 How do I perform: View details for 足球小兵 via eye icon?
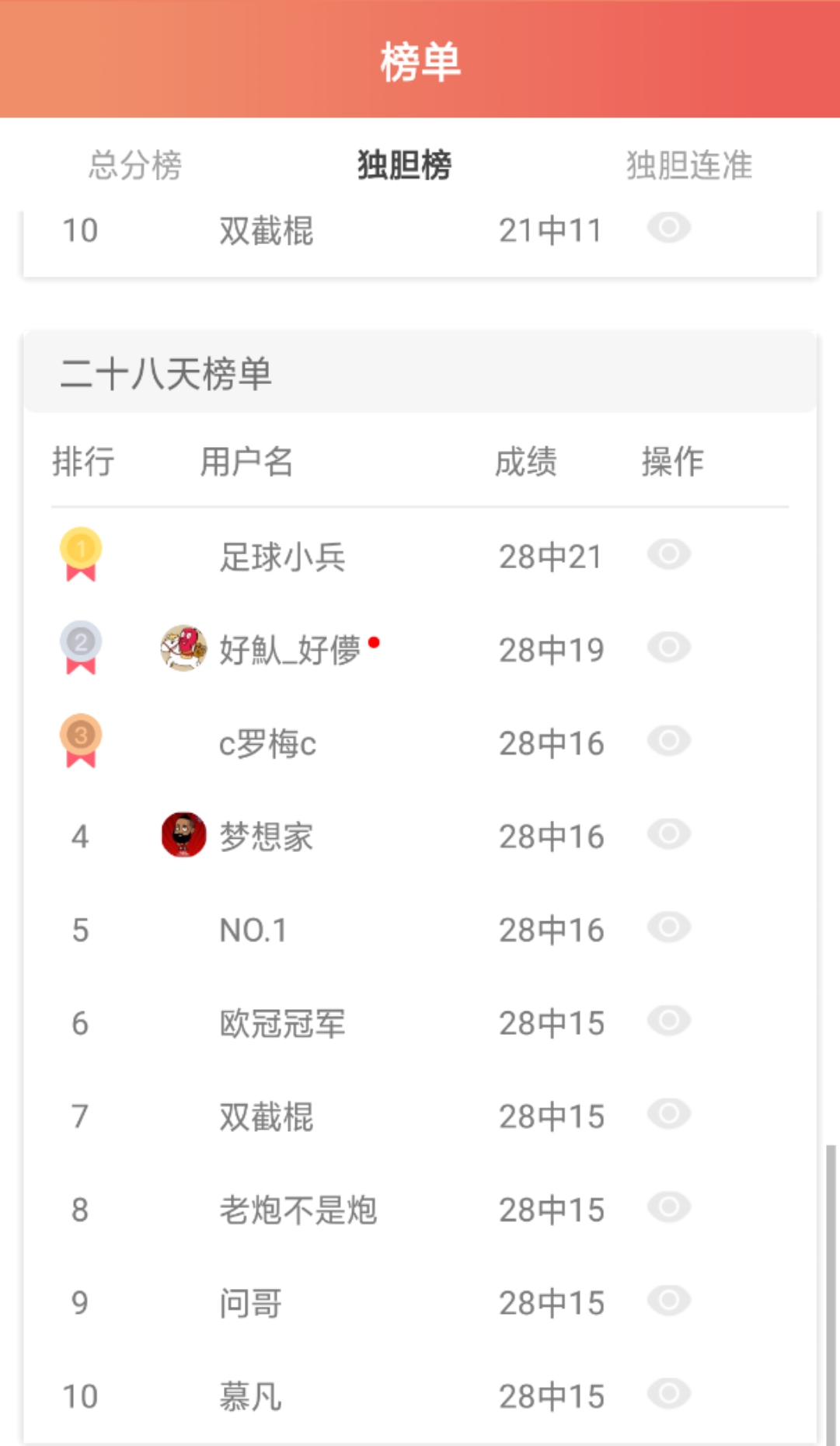pyautogui.click(x=669, y=554)
